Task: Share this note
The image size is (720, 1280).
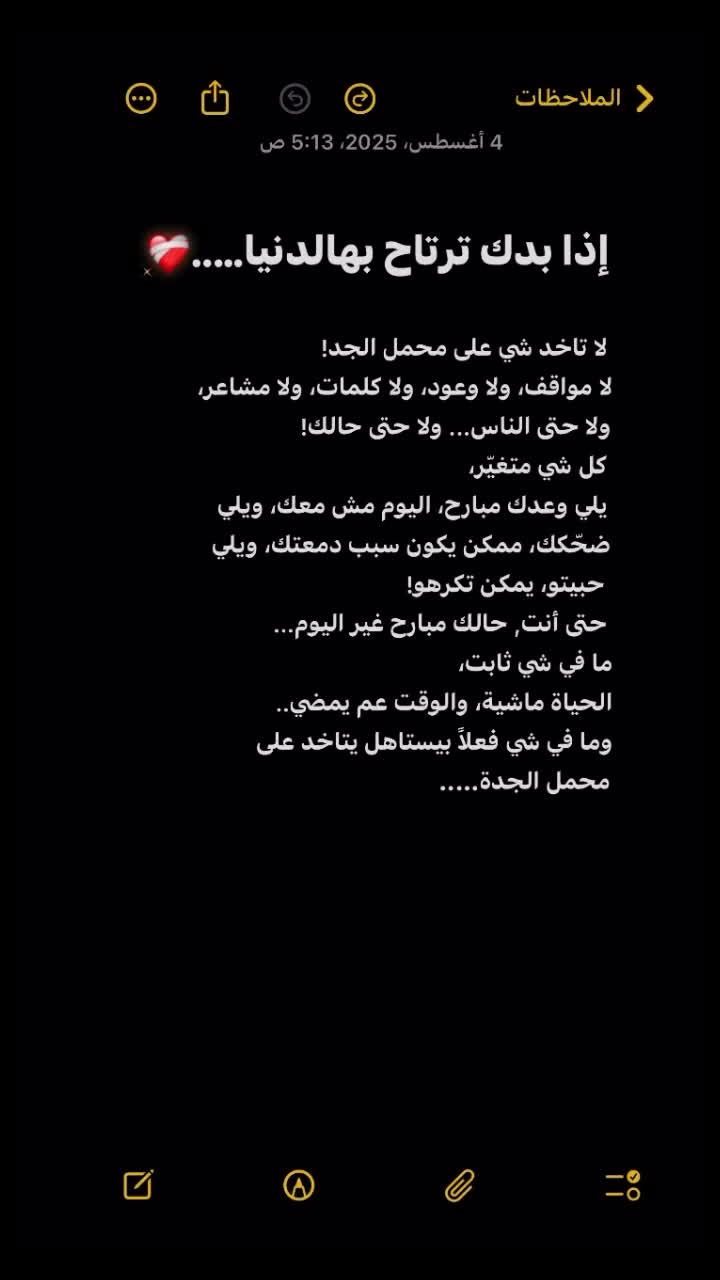Action: (215, 98)
